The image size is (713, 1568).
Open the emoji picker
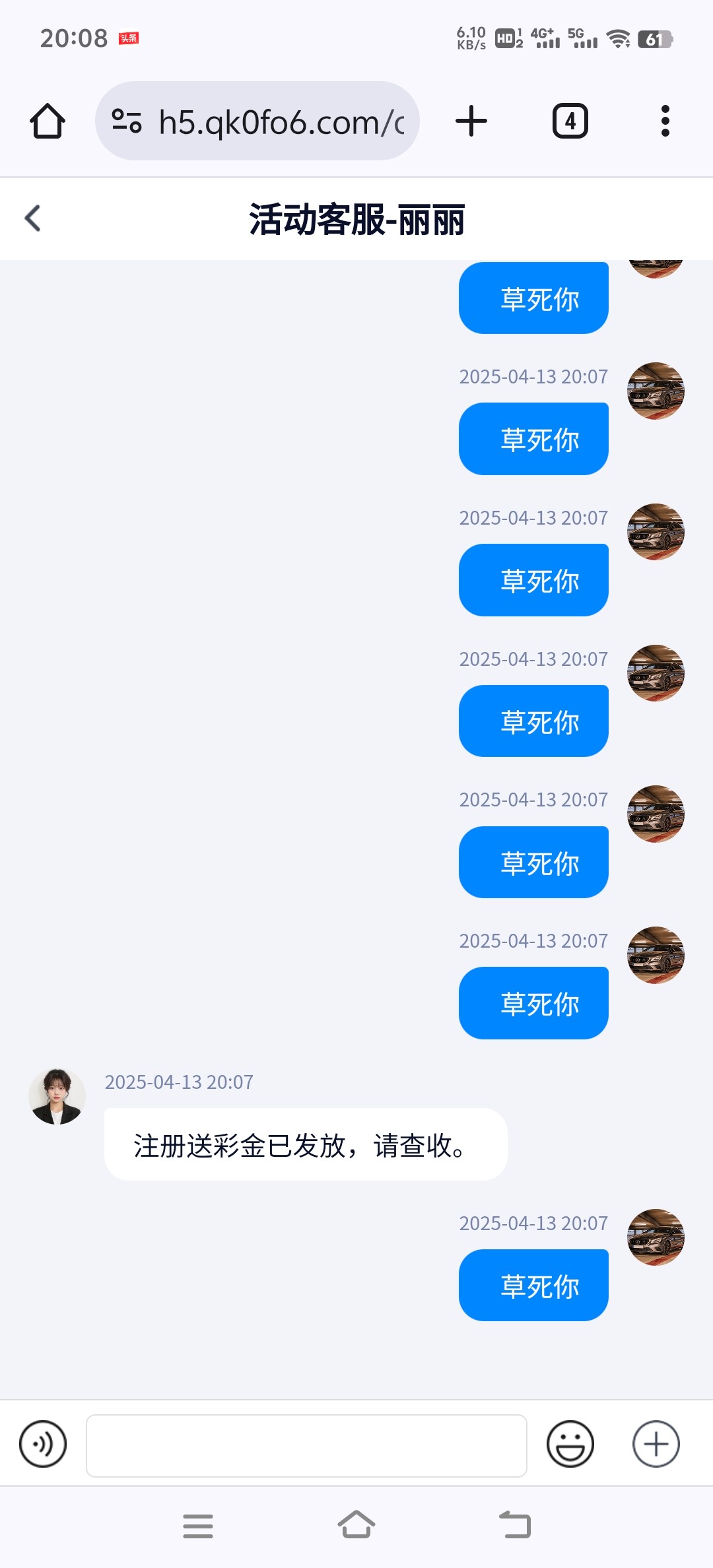pyautogui.click(x=570, y=1444)
